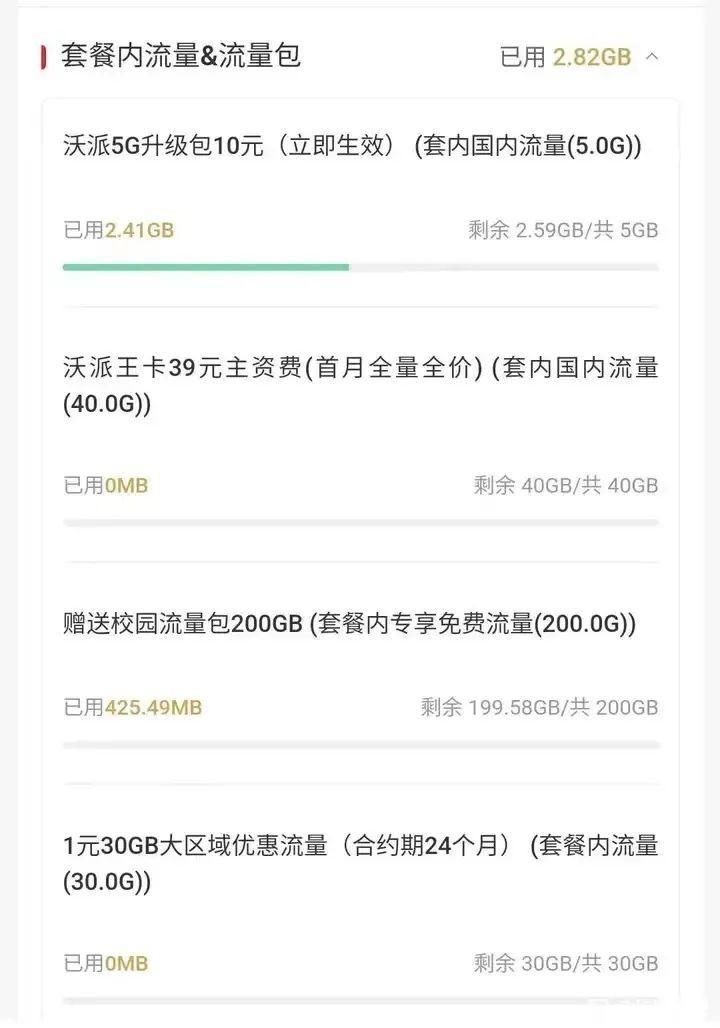Collapse the 套餐内流量&流量包 section

[652, 57]
